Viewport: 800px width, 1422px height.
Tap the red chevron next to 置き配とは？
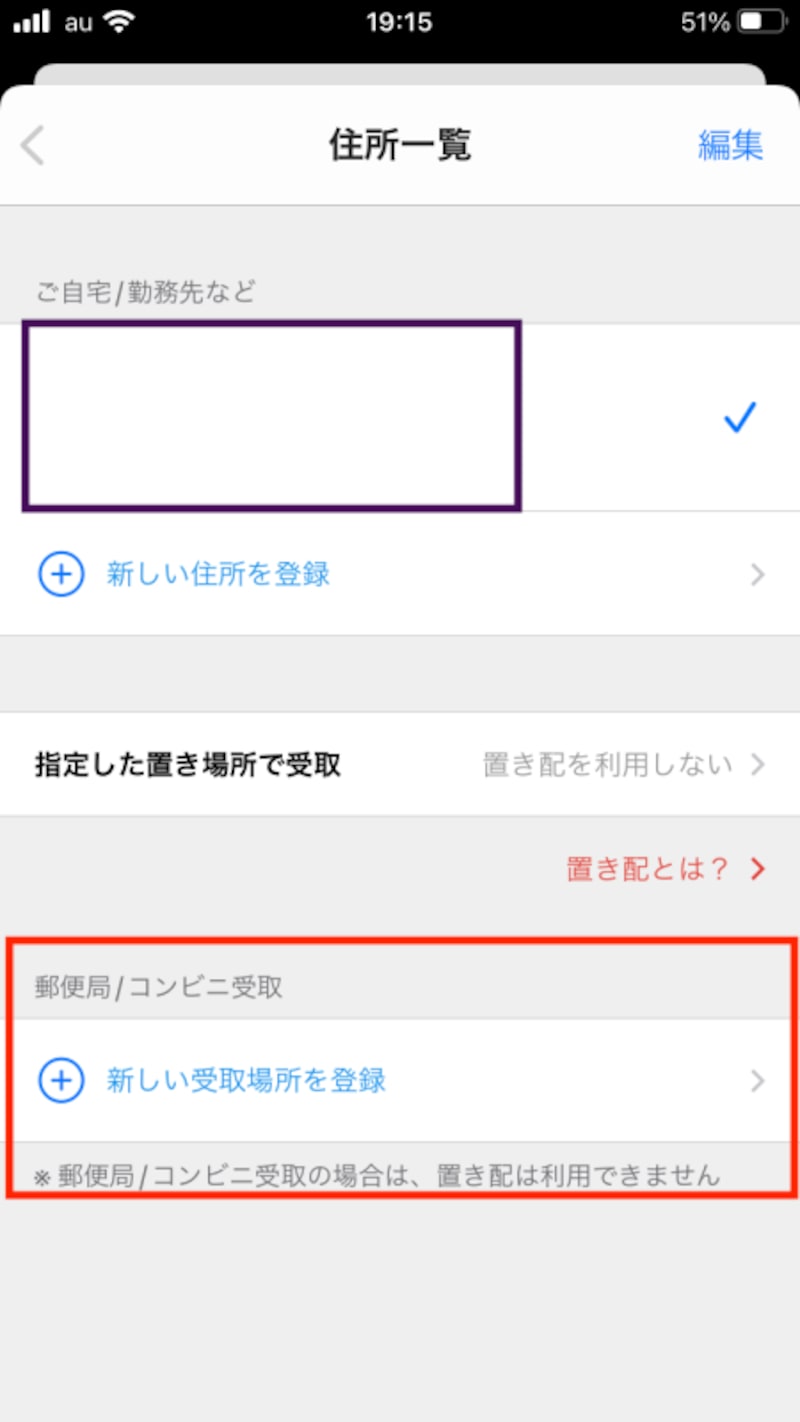pyautogui.click(x=758, y=869)
